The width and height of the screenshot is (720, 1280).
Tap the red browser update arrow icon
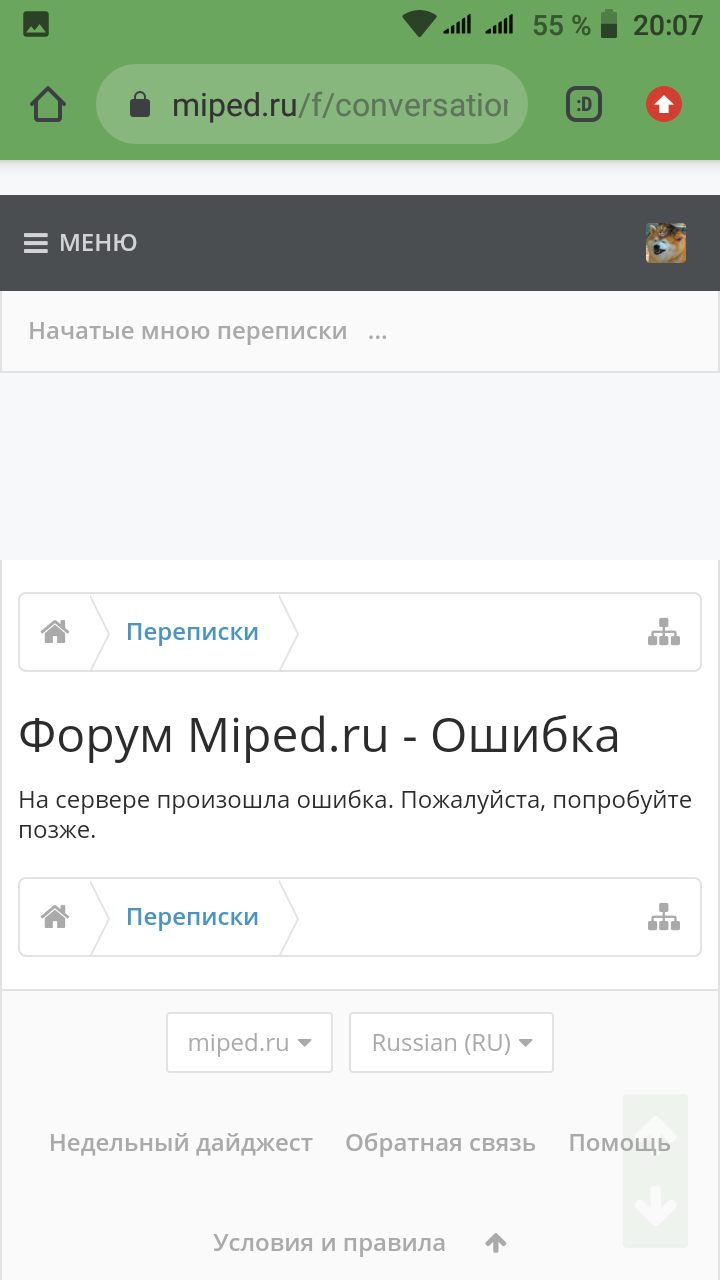(664, 104)
